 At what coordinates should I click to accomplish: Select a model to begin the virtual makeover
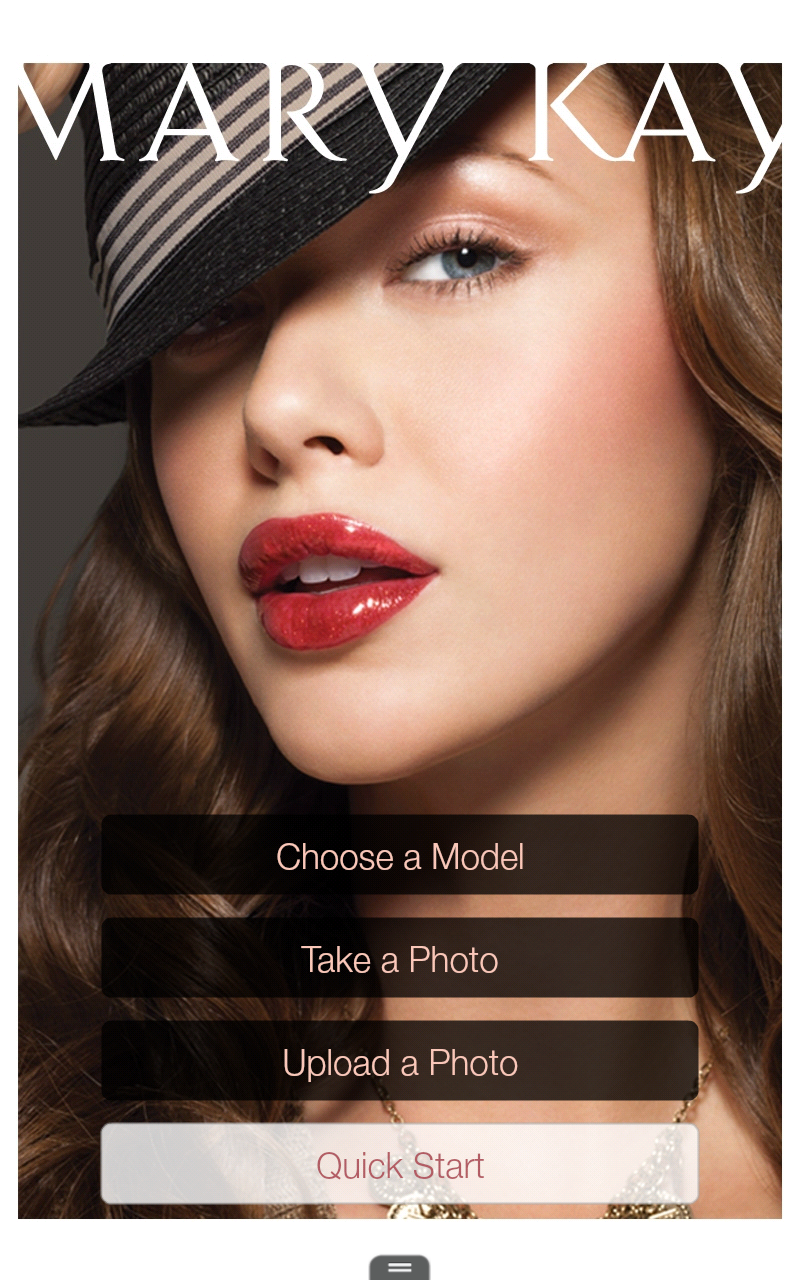click(400, 857)
